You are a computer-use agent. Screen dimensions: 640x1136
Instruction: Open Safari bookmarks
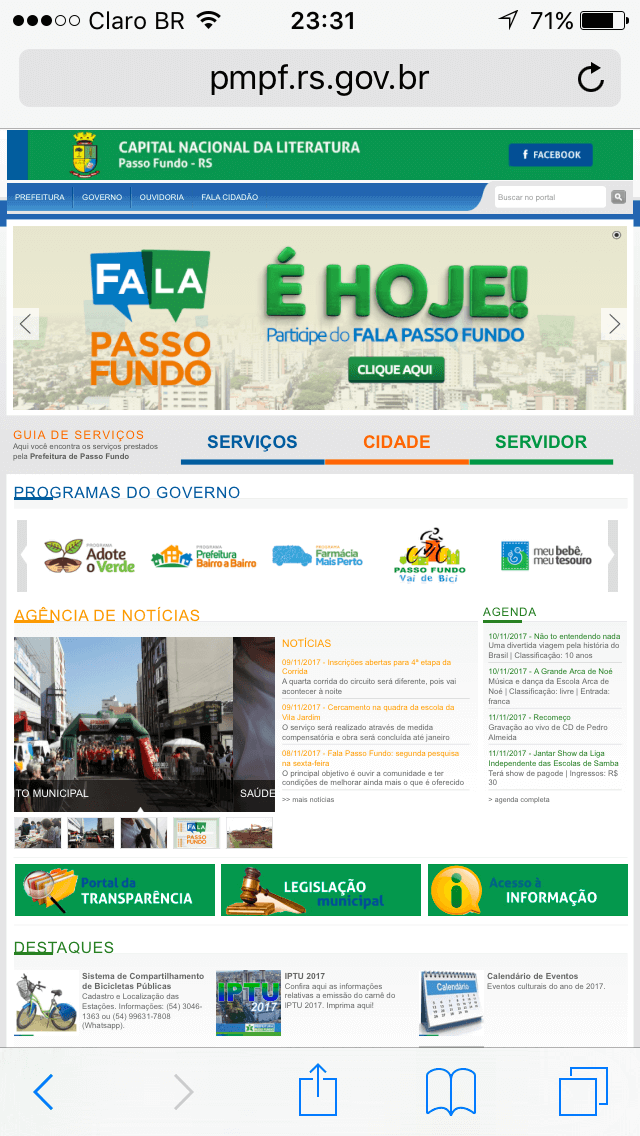click(x=451, y=1092)
